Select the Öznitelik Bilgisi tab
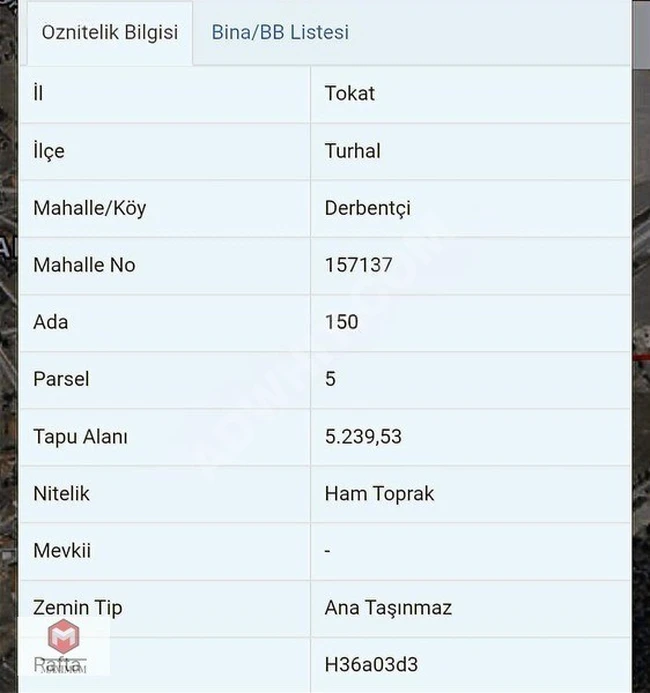Image resolution: width=650 pixels, height=693 pixels. pos(109,32)
